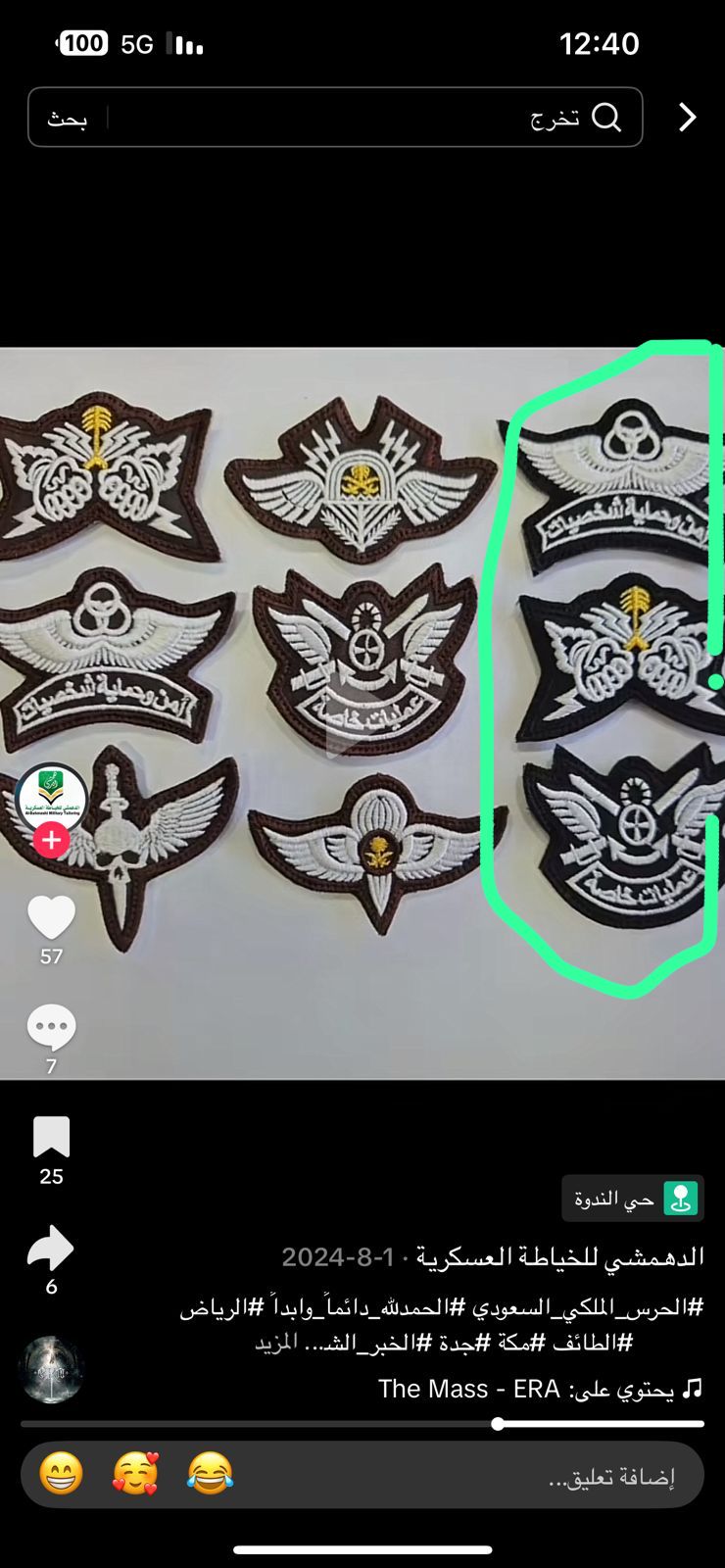Insert the tears of joy emoji
The height and width of the screenshot is (1568, 725).
[x=210, y=1474]
